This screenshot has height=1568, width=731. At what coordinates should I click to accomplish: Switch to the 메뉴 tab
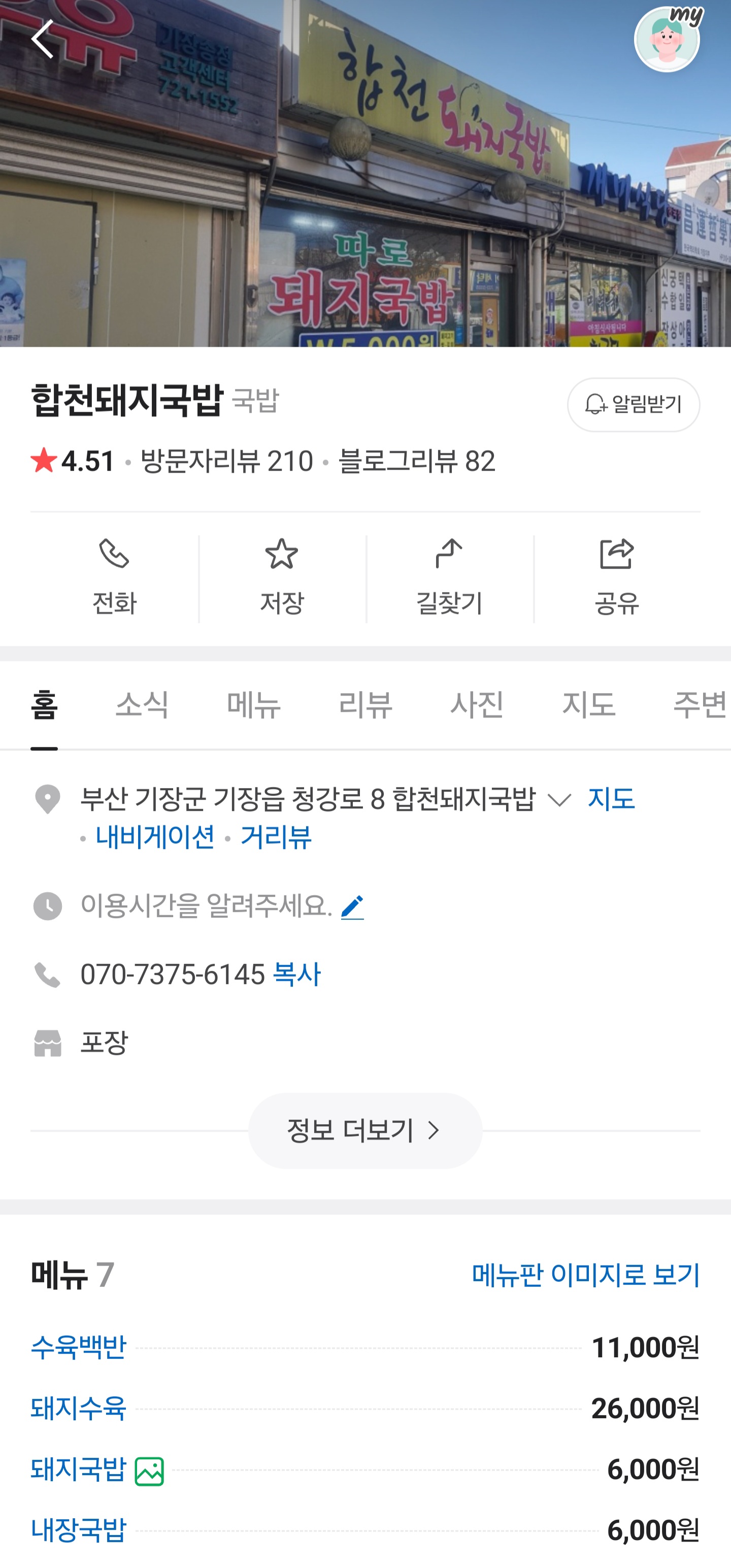(x=254, y=705)
